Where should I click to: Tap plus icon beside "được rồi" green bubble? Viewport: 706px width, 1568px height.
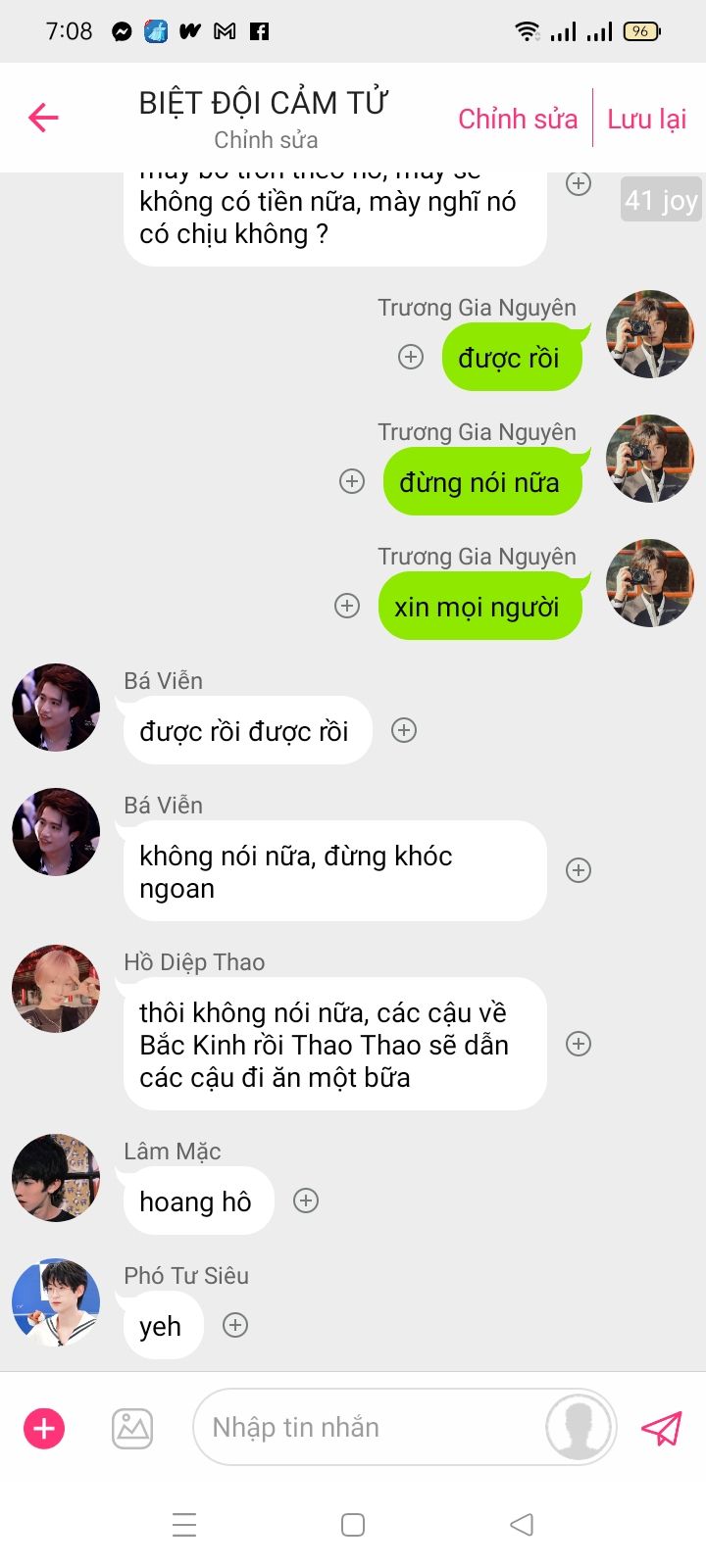(411, 357)
